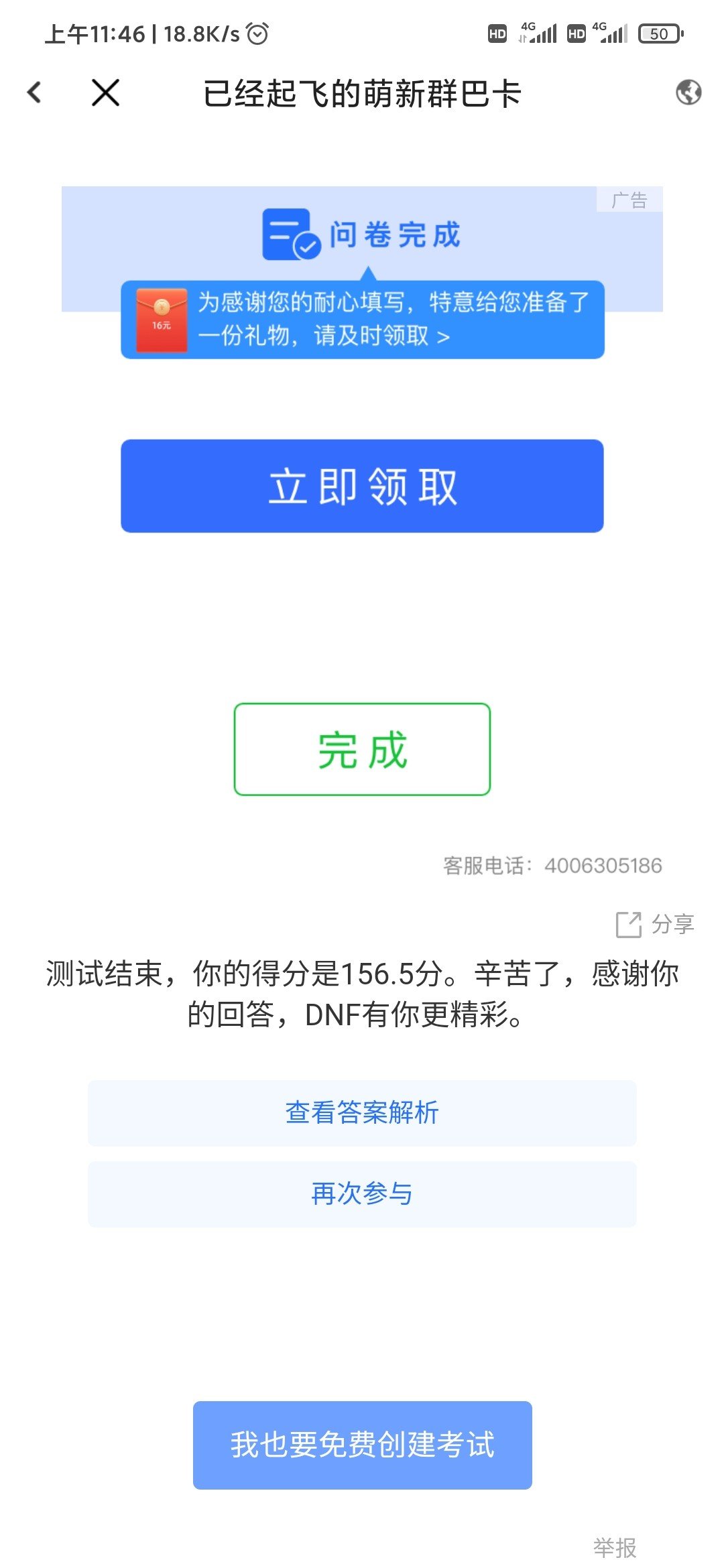Screen dimensions: 724x1568
Task: Go back using the top-left arrow
Action: (34, 92)
